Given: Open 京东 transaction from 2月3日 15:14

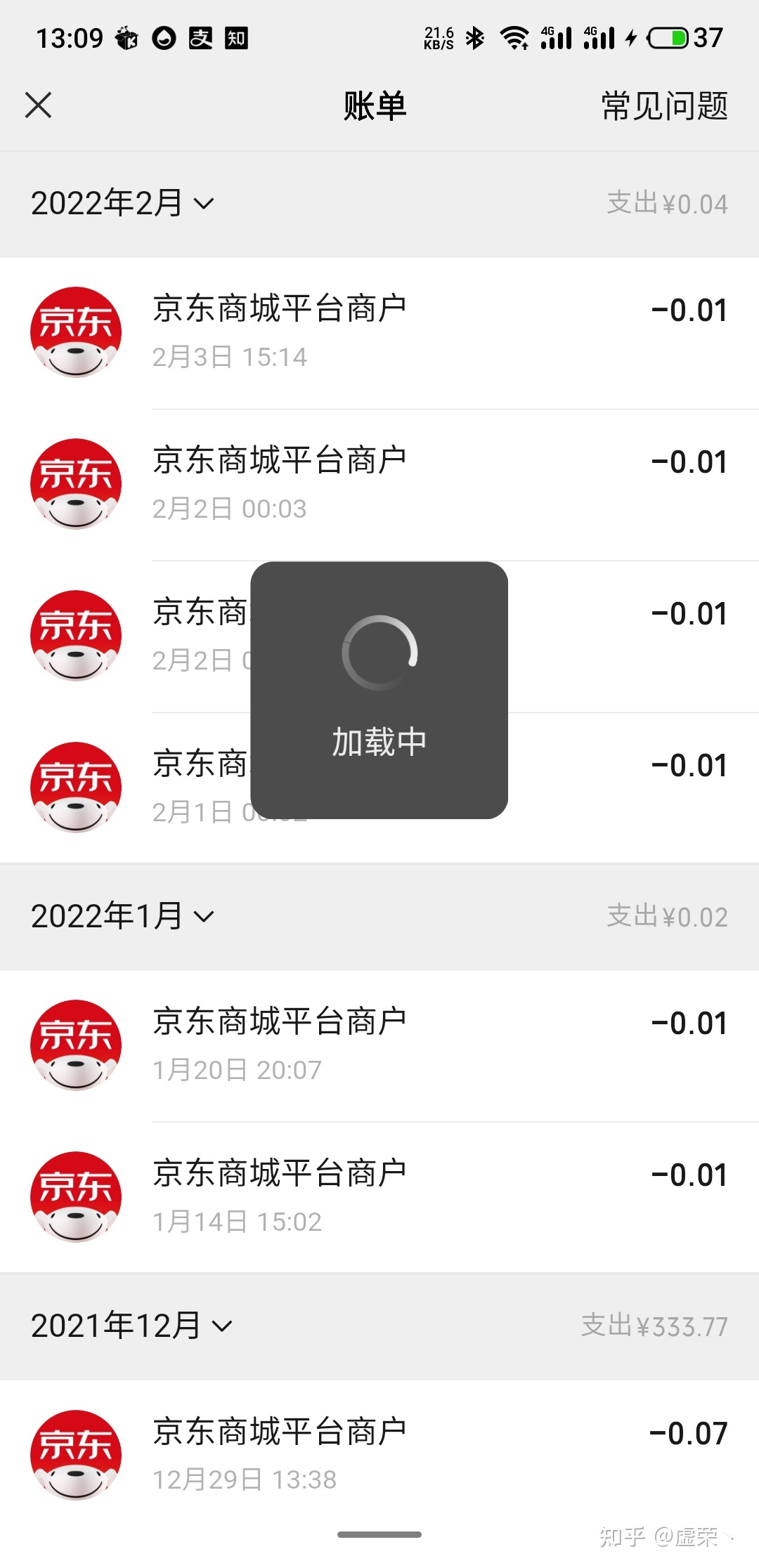Looking at the screenshot, I should tap(379, 332).
